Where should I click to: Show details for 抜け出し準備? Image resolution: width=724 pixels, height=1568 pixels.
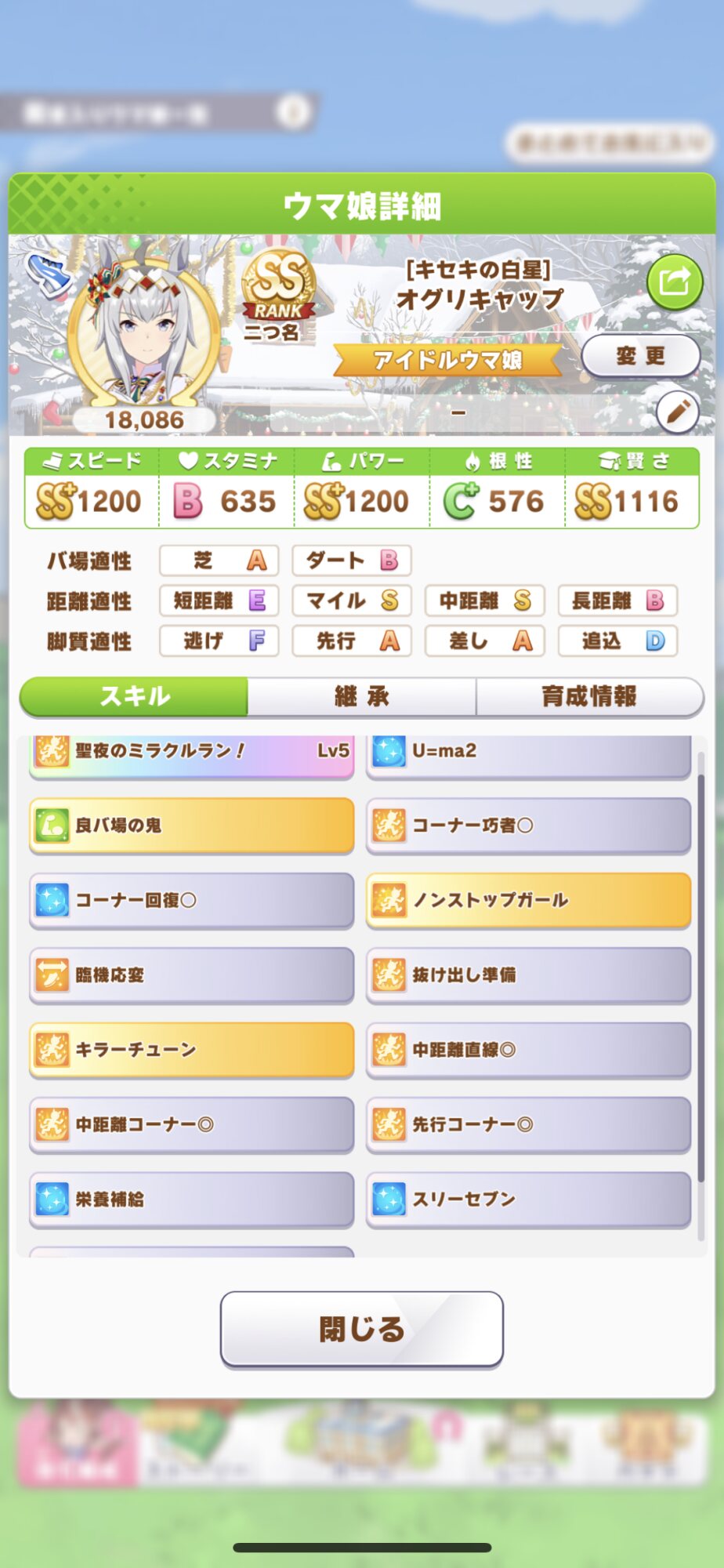point(528,975)
